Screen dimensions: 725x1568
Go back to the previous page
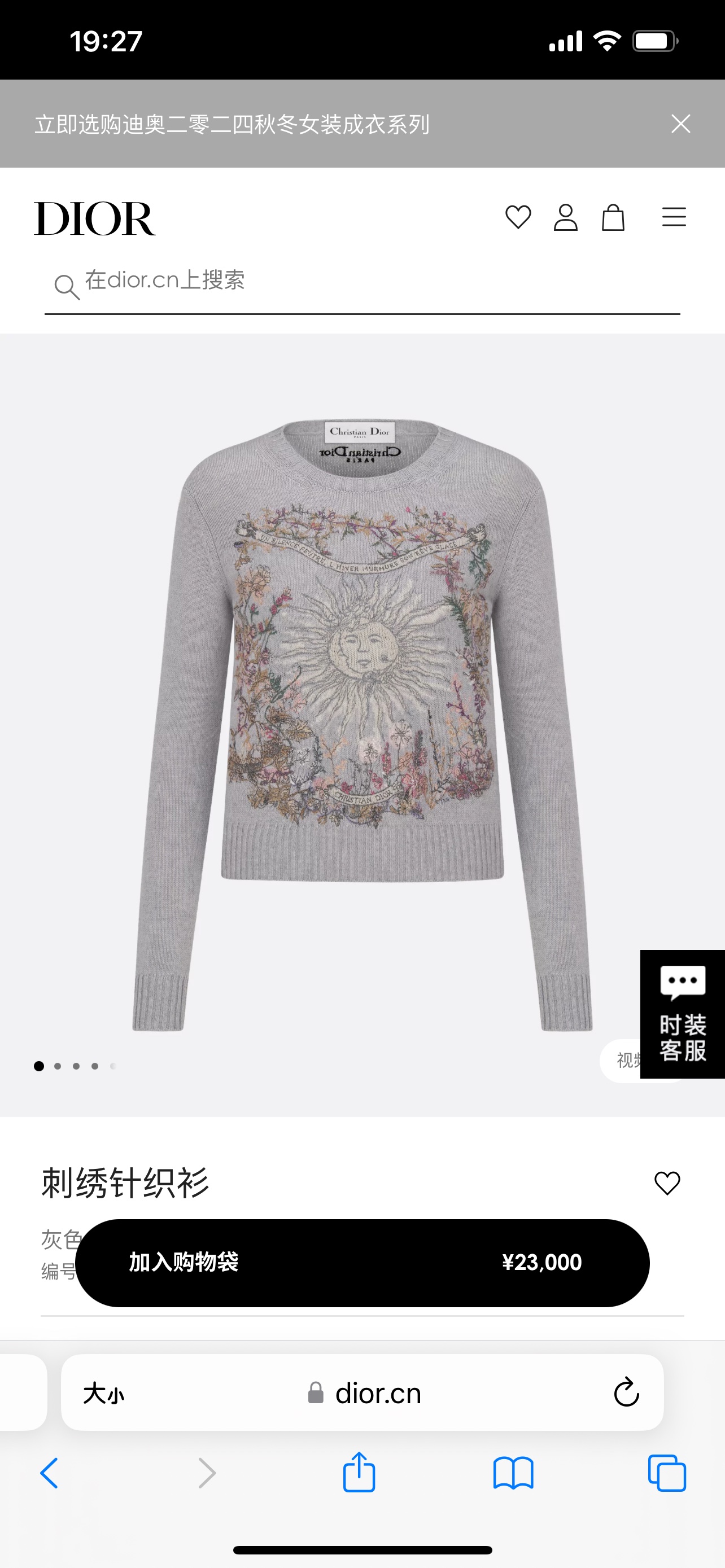click(x=49, y=1473)
